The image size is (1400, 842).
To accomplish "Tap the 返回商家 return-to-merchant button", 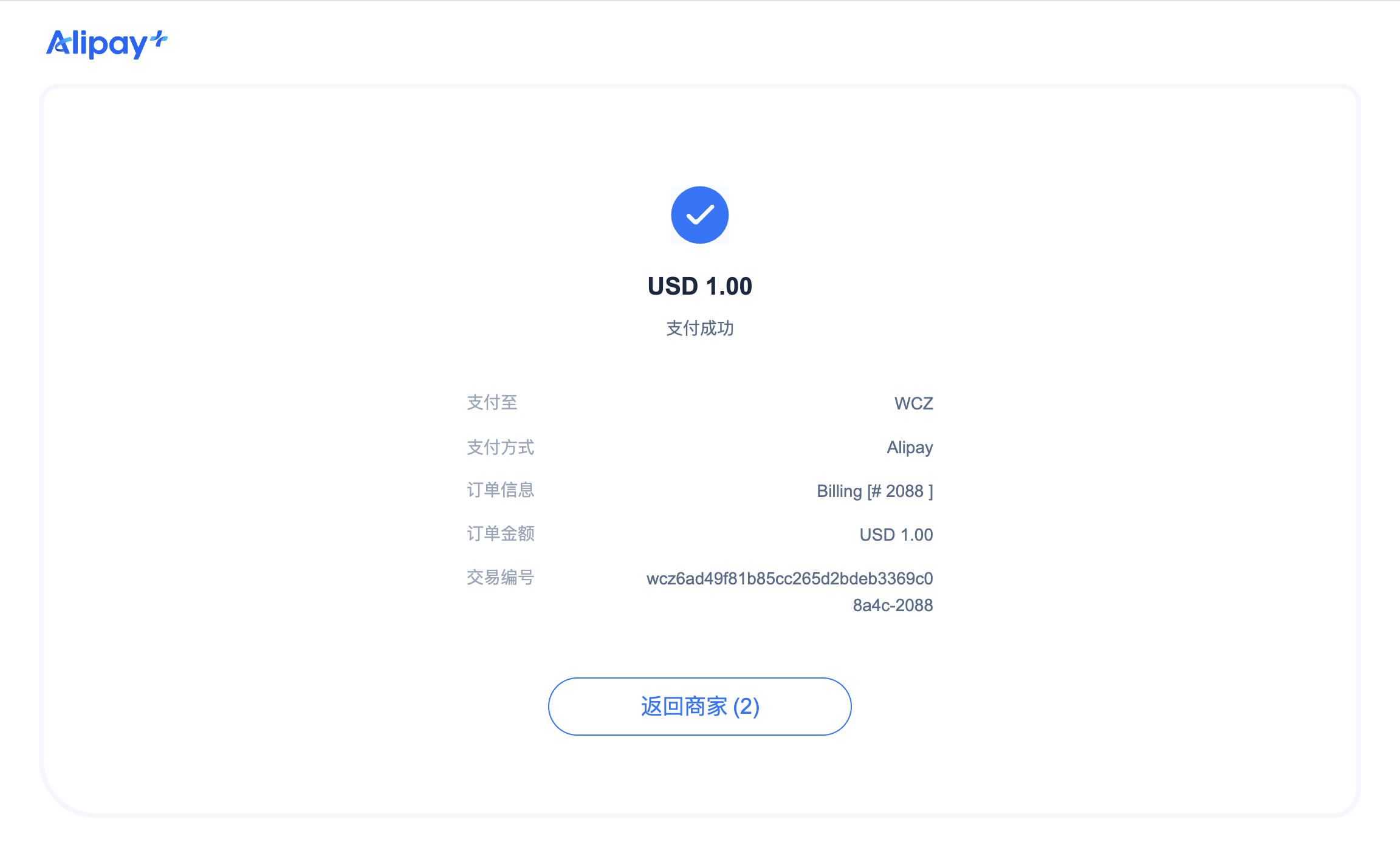I will [x=699, y=707].
